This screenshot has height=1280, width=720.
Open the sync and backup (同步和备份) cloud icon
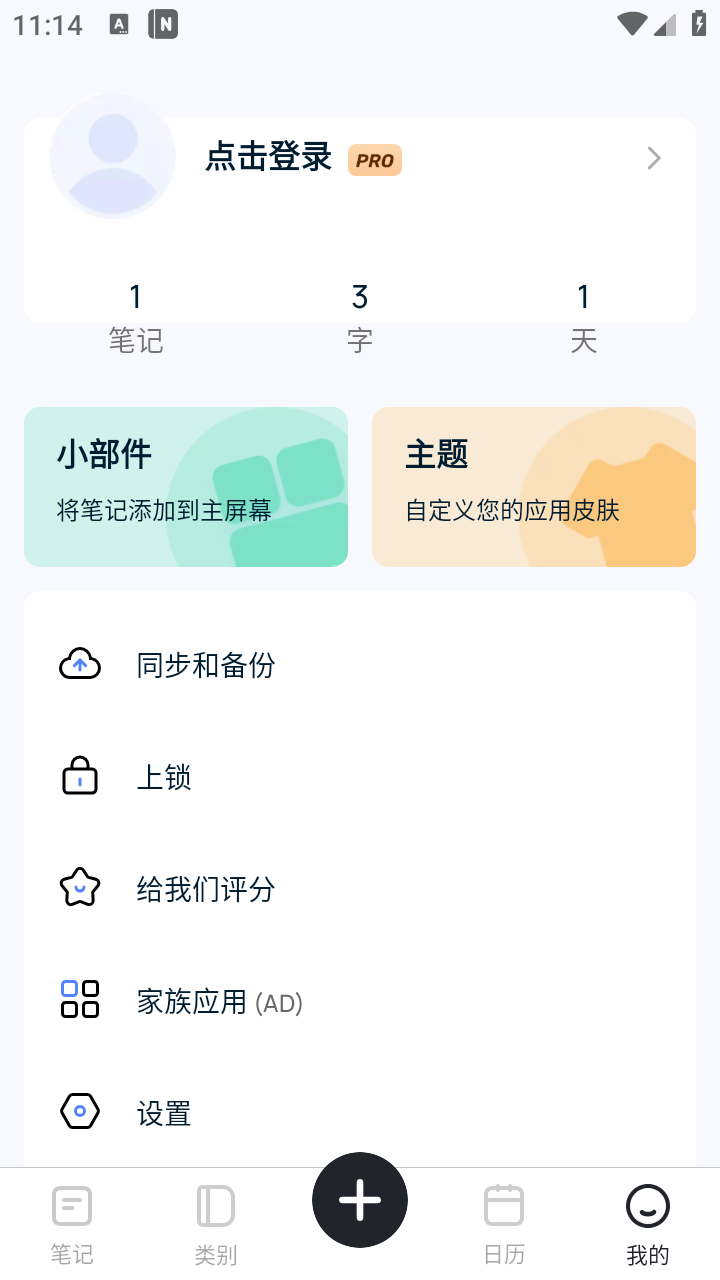point(79,663)
